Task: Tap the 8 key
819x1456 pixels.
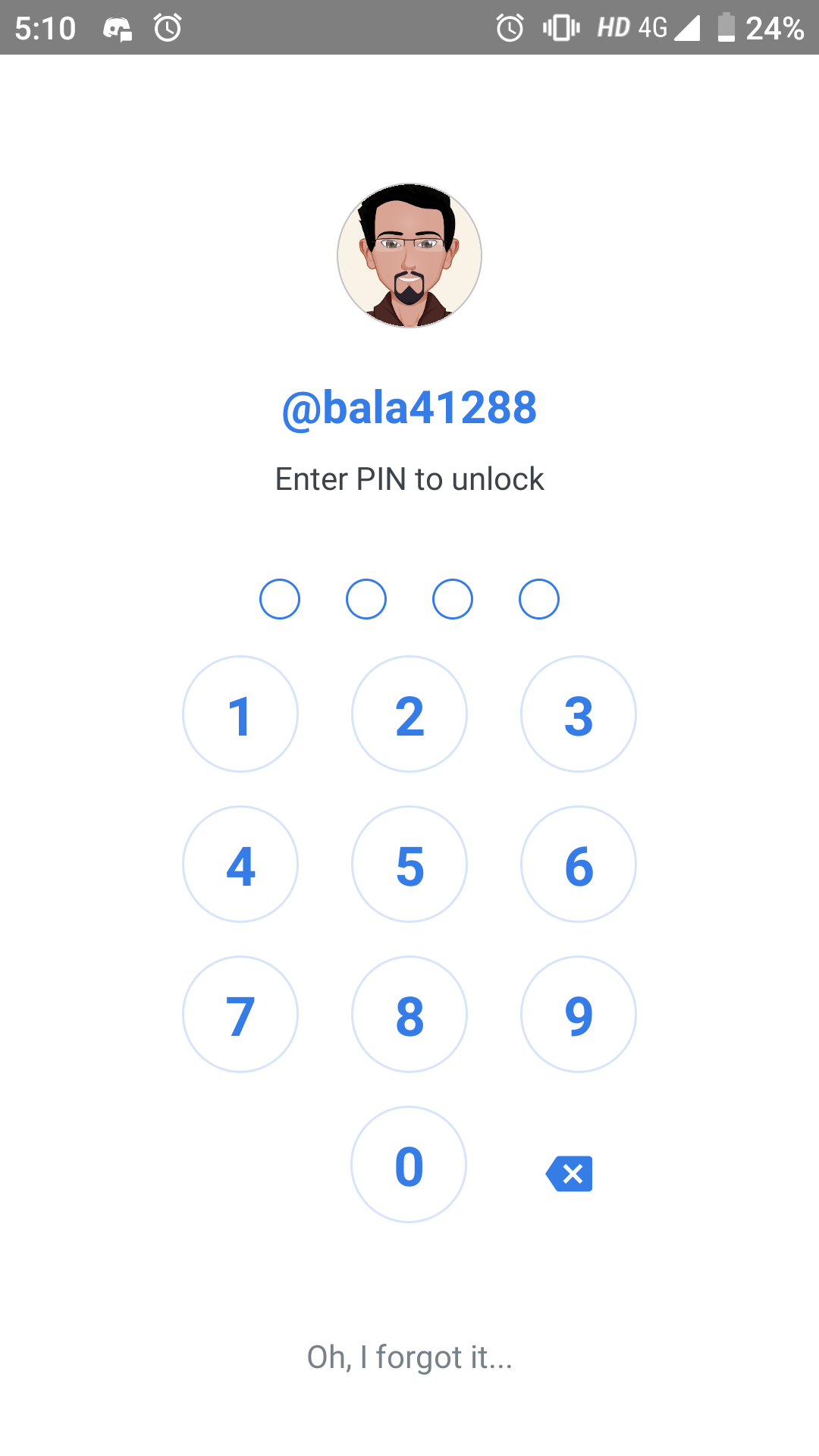Action: coord(409,1015)
